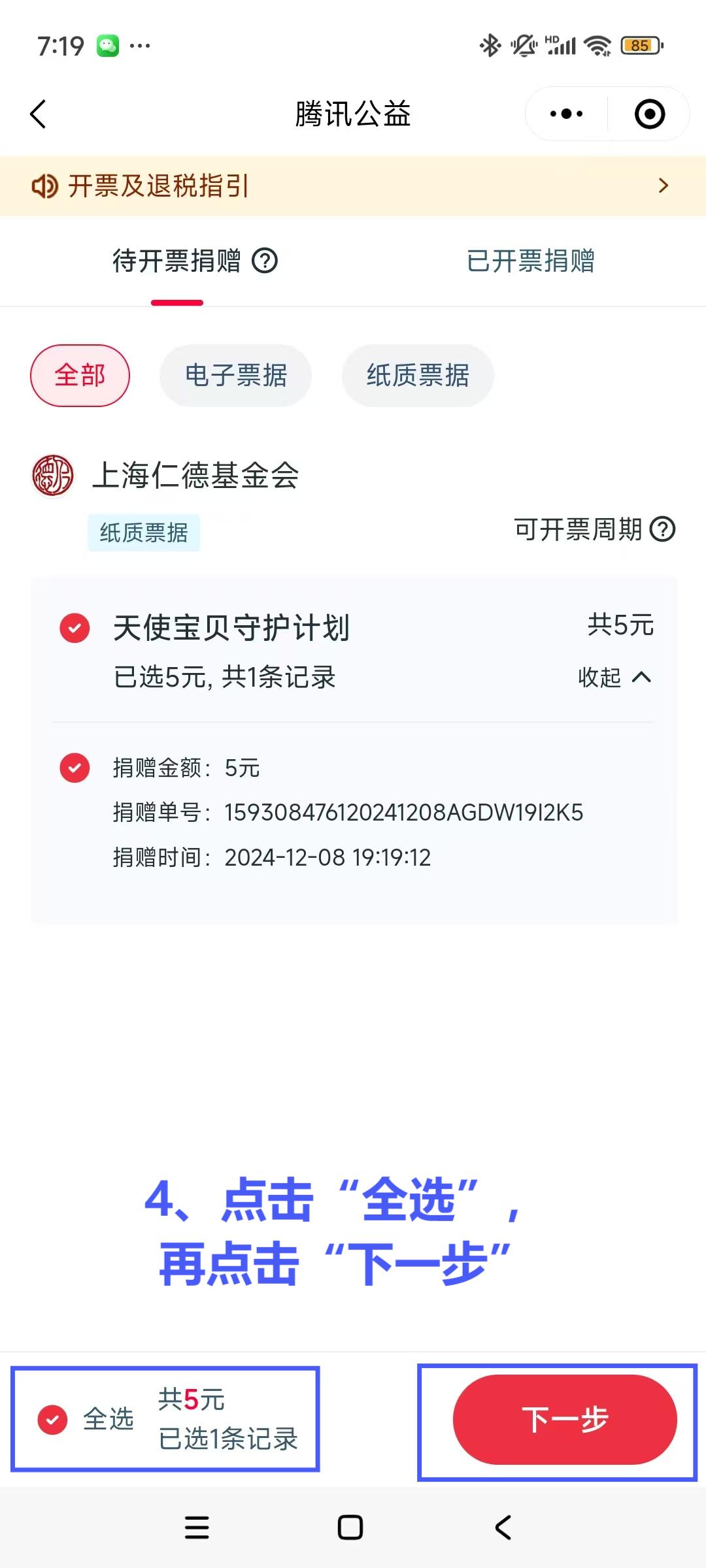Close the mini program via the circle icon

point(650,114)
